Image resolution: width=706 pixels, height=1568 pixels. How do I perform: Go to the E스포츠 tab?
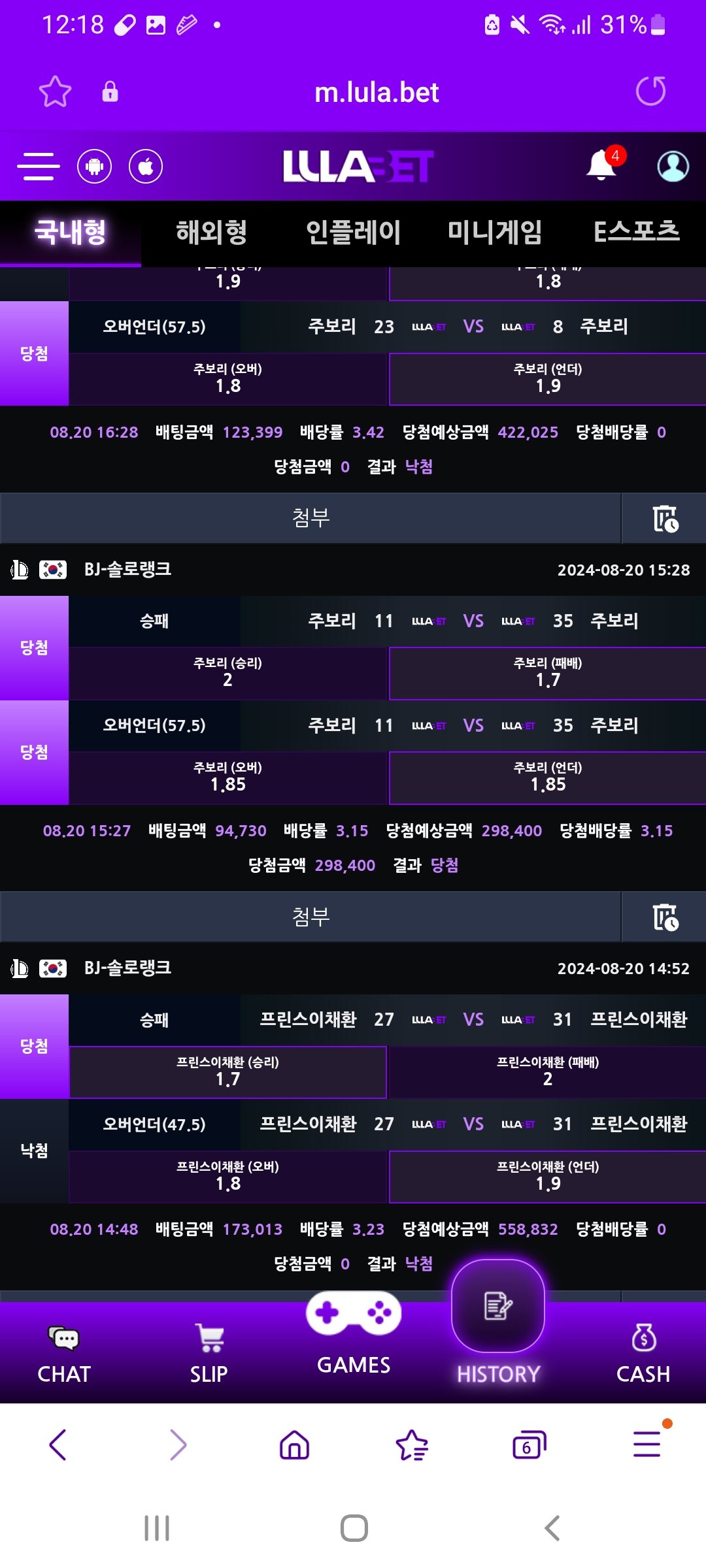pos(636,233)
